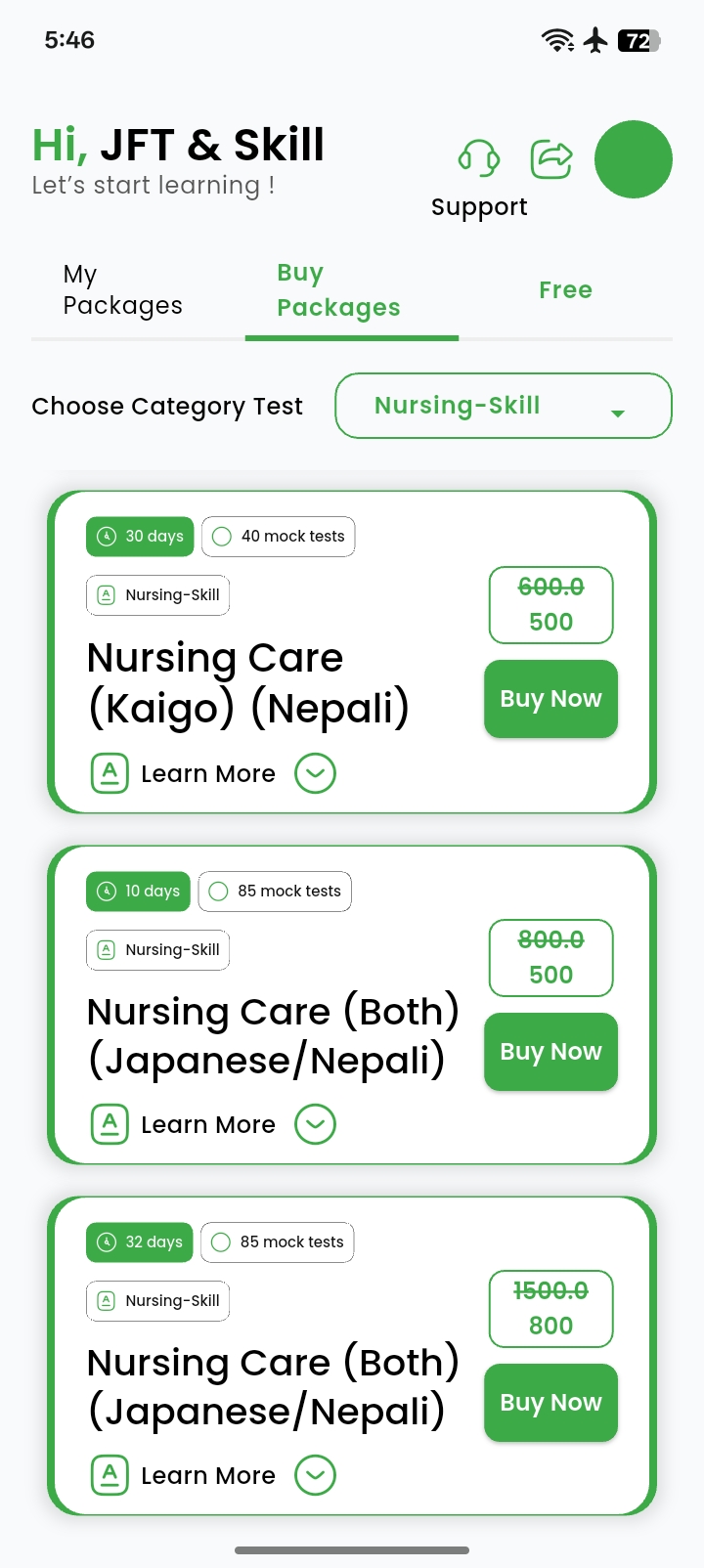Screen dimensions: 704x1568
Task: Open the green profile avatar
Action: pos(633,159)
